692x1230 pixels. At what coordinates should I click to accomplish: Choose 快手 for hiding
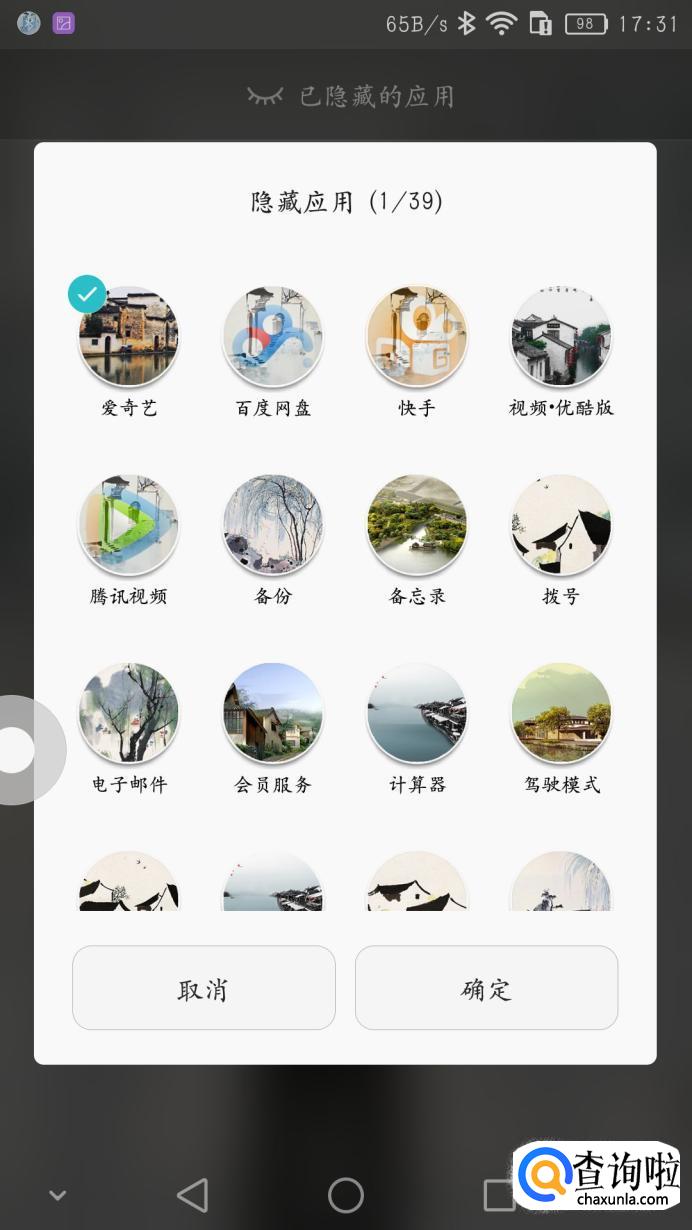coord(417,337)
